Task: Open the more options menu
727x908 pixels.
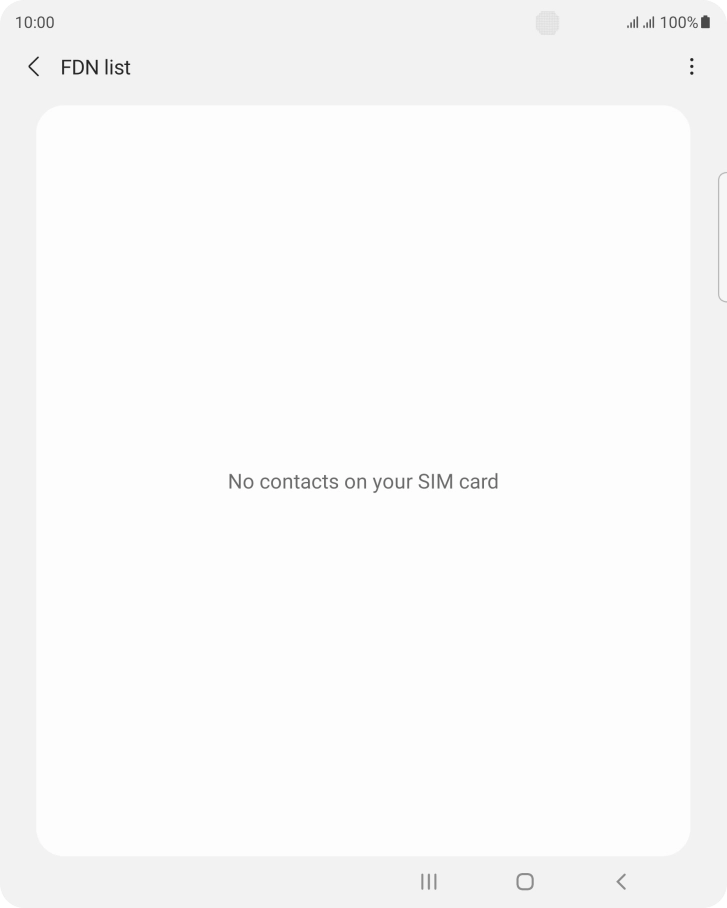Action: pyautogui.click(x=691, y=67)
